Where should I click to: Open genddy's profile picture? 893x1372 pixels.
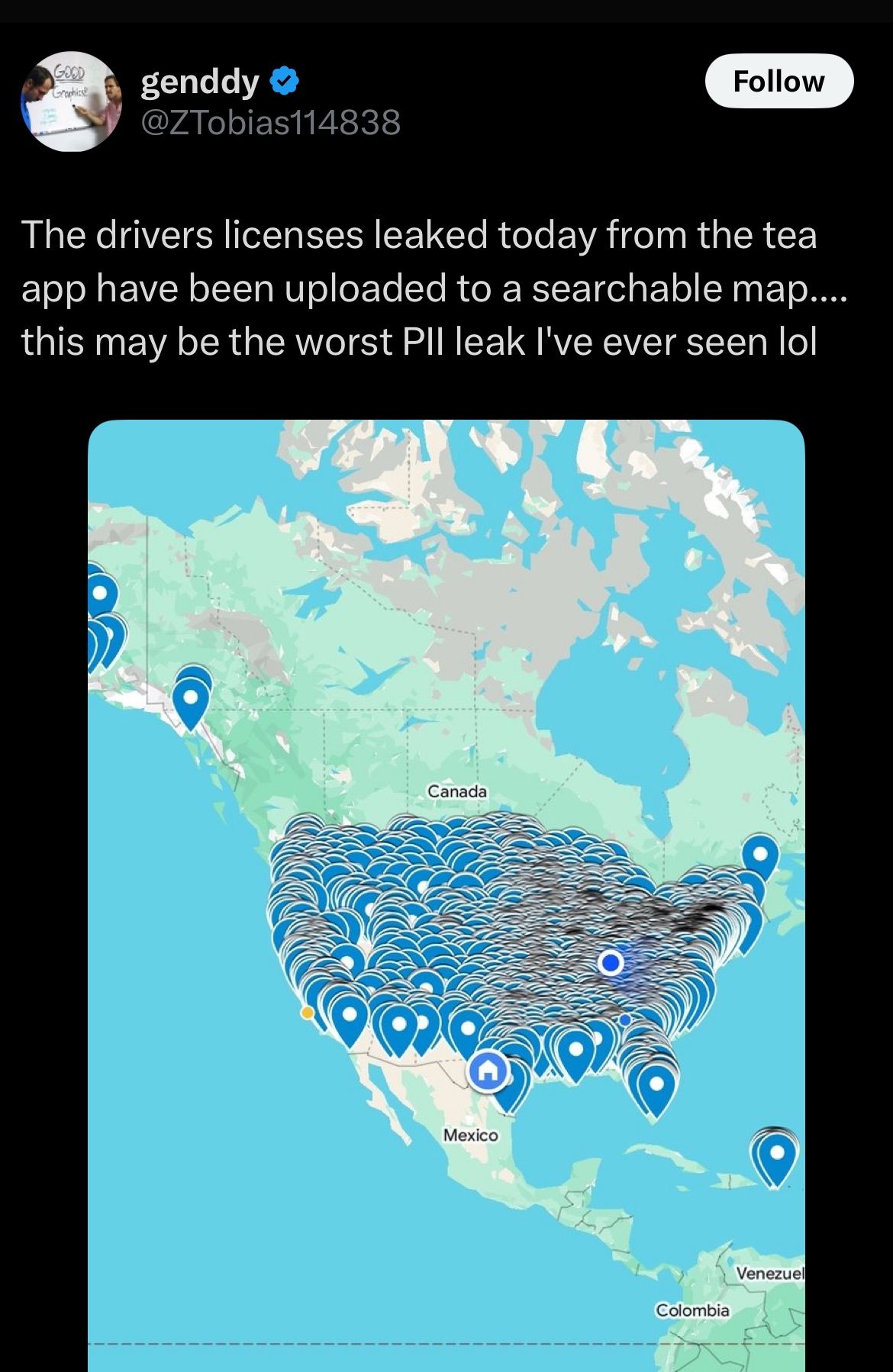point(71,101)
